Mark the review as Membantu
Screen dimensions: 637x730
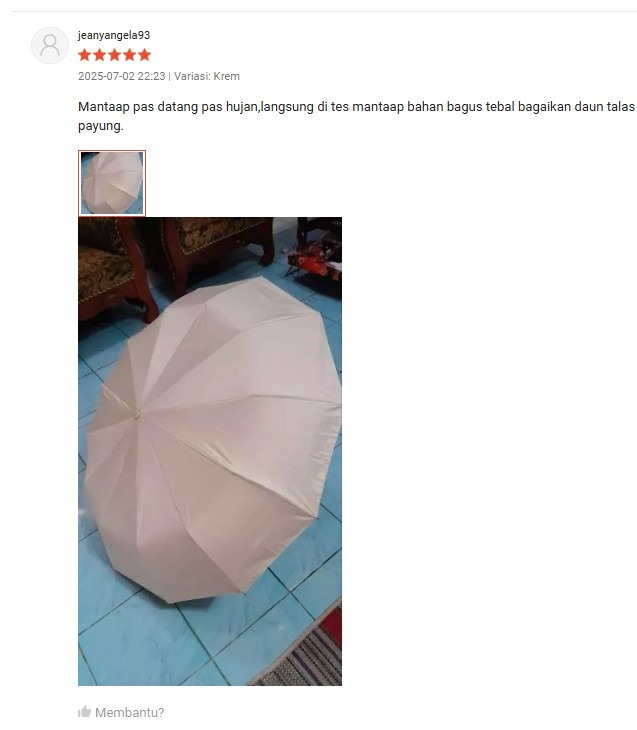[121, 712]
